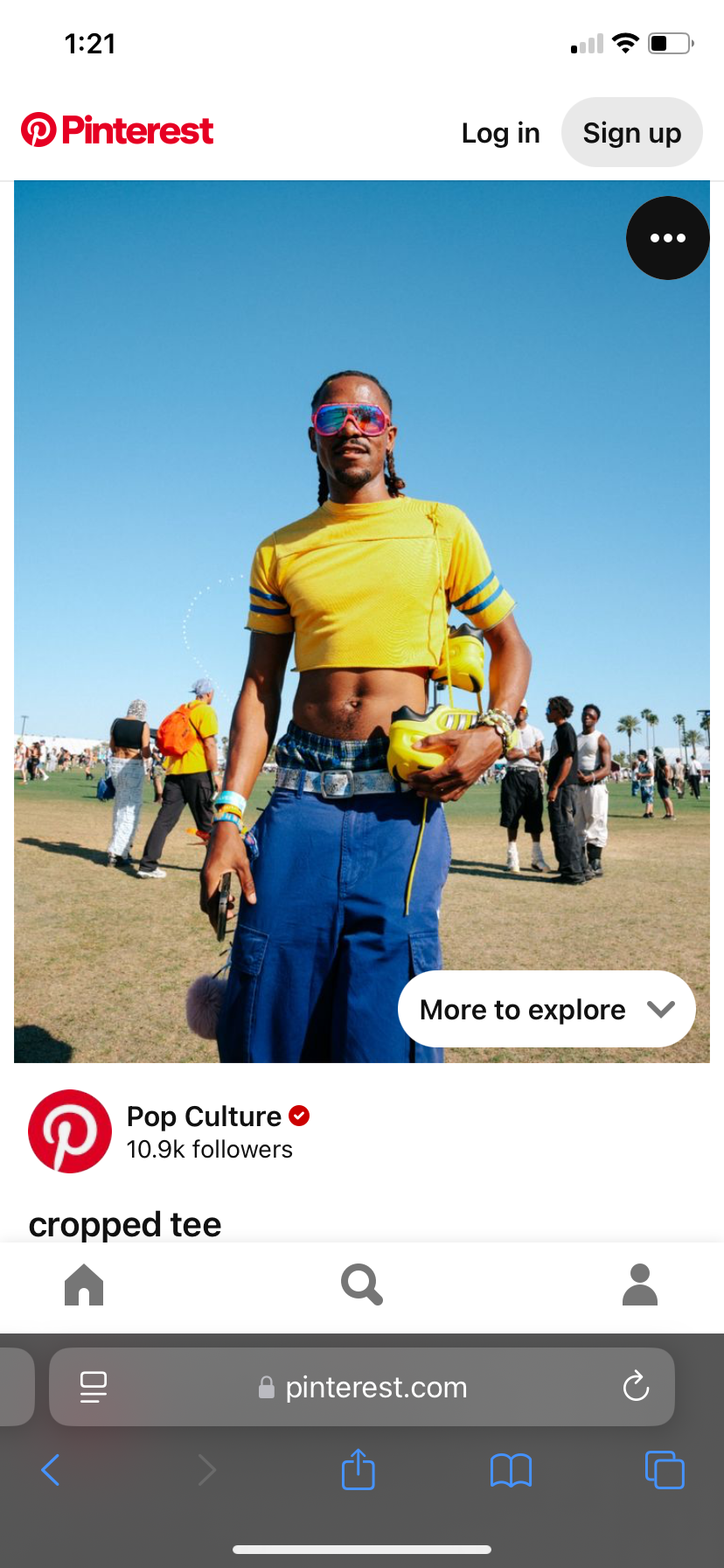Tap the Log in button

click(x=500, y=133)
